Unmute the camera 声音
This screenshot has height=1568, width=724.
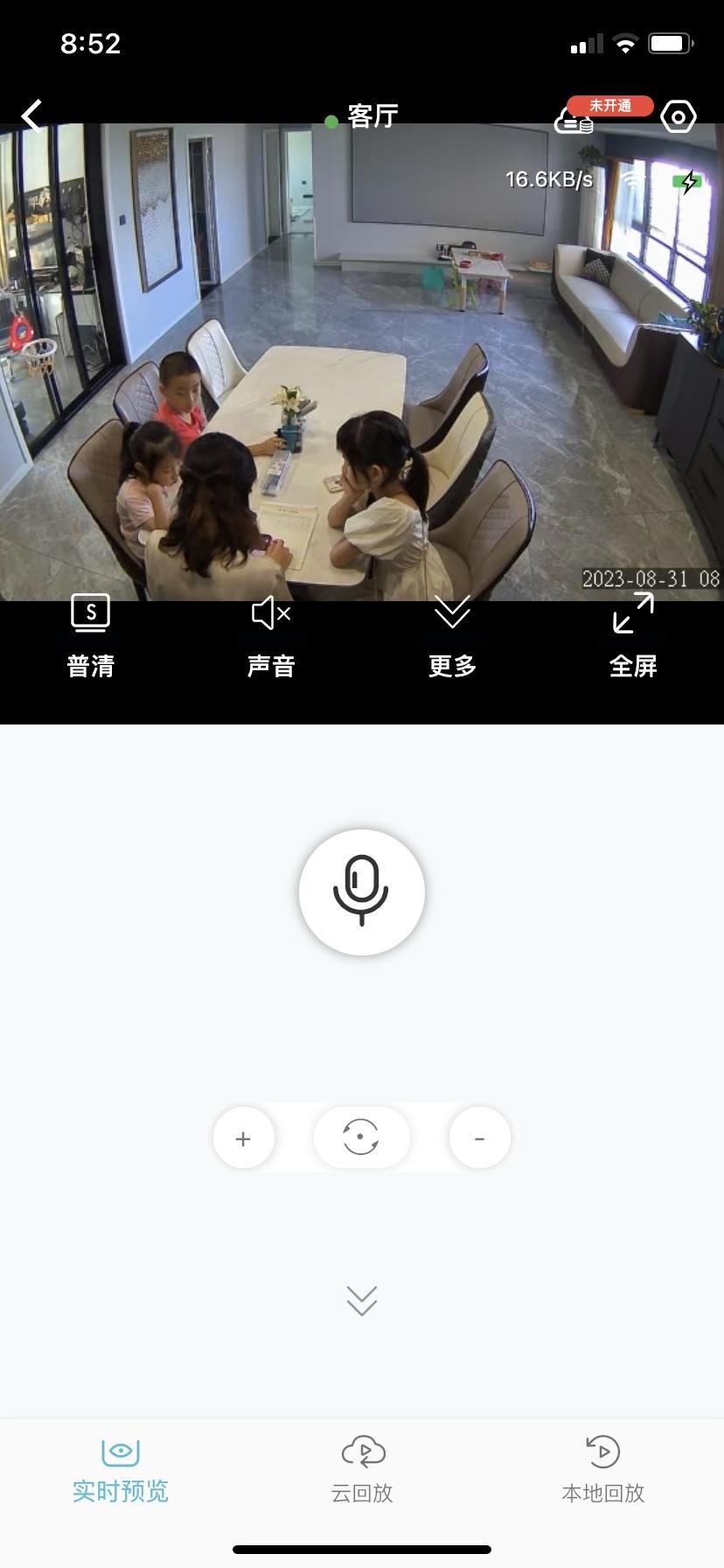[271, 634]
